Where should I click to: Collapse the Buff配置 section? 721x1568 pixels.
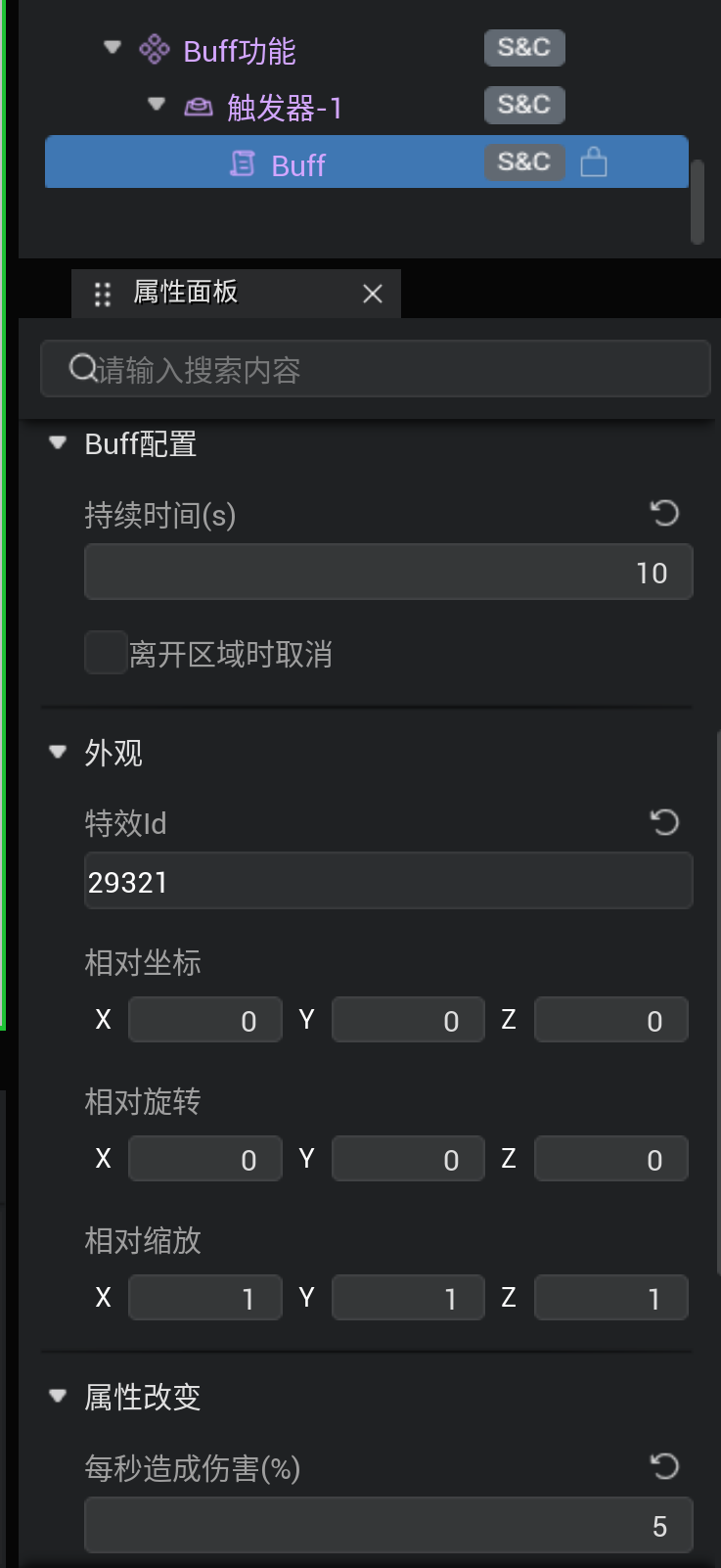click(x=58, y=443)
